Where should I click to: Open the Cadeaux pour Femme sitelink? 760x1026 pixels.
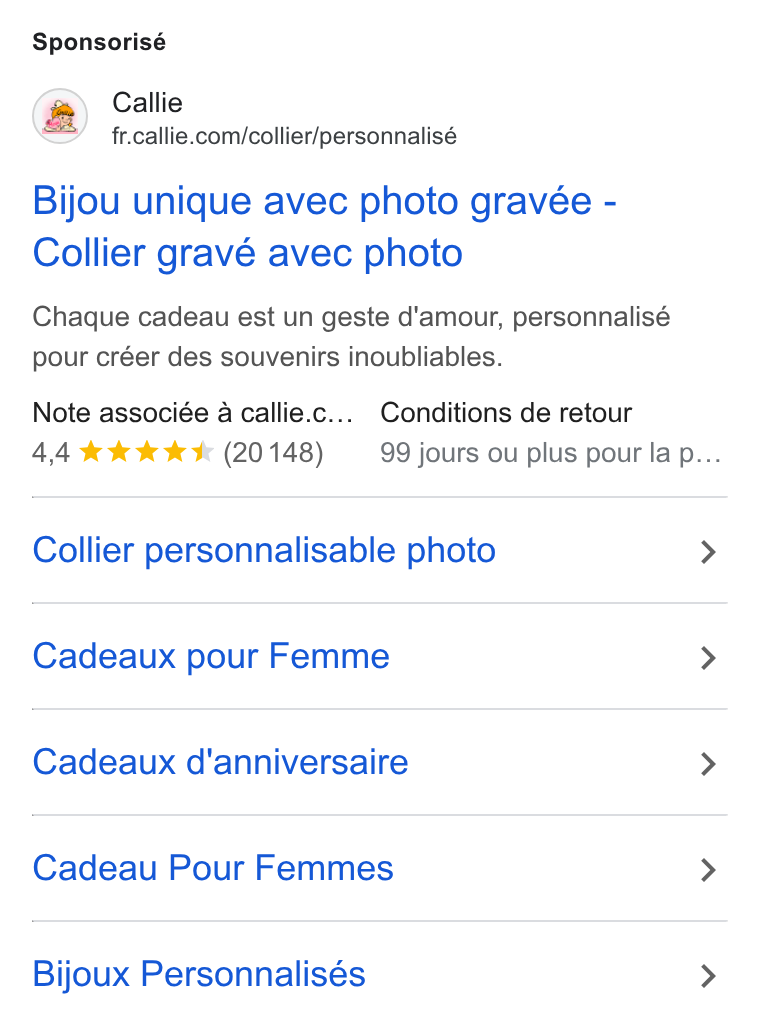pos(380,656)
